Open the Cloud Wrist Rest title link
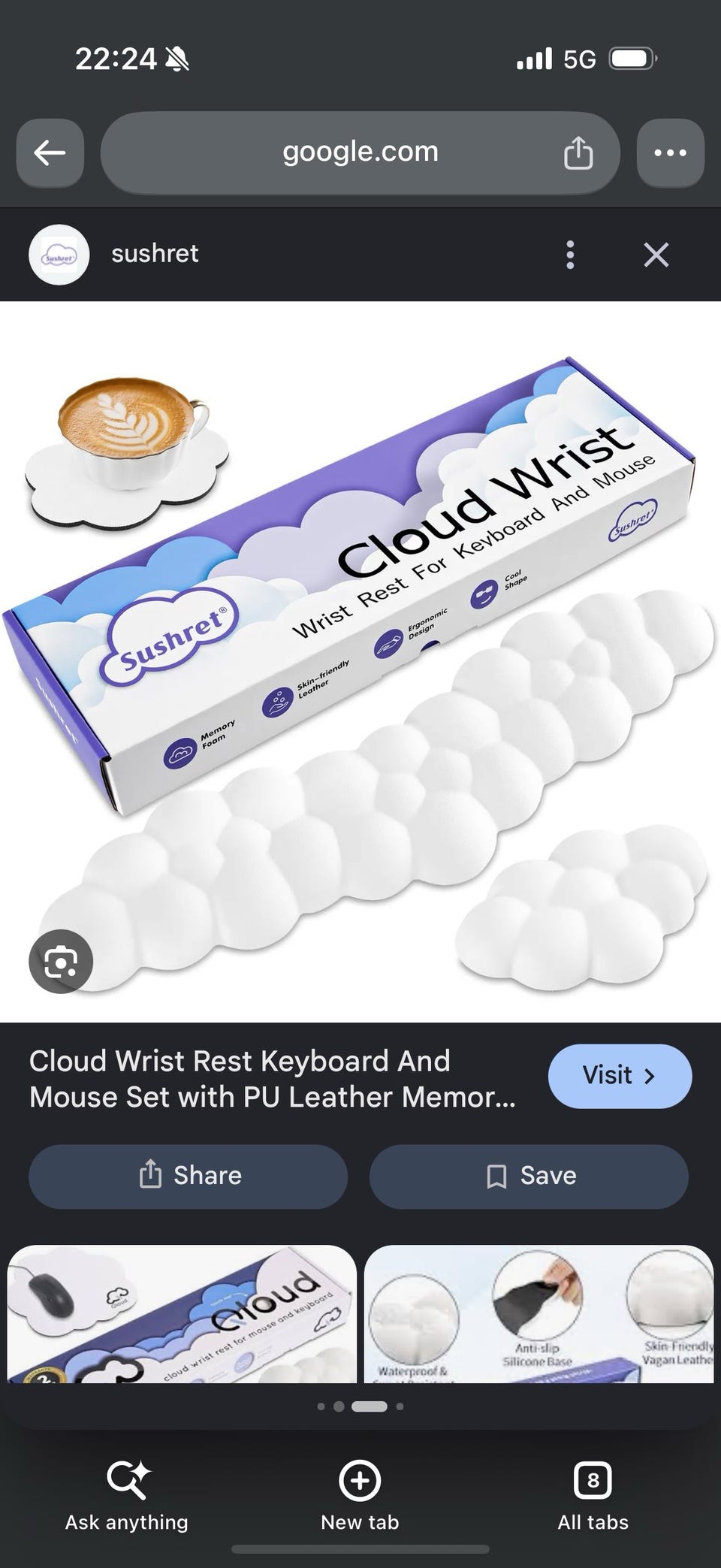Viewport: 721px width, 1568px height. 273,1079
